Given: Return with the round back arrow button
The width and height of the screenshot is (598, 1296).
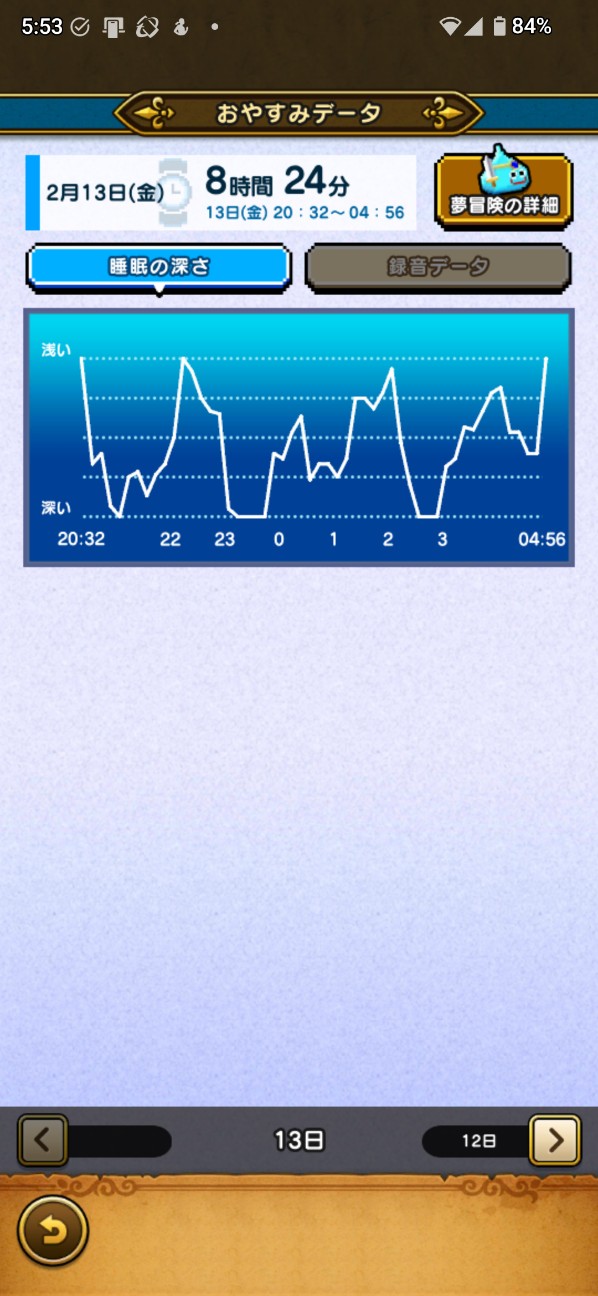Looking at the screenshot, I should (x=53, y=1230).
